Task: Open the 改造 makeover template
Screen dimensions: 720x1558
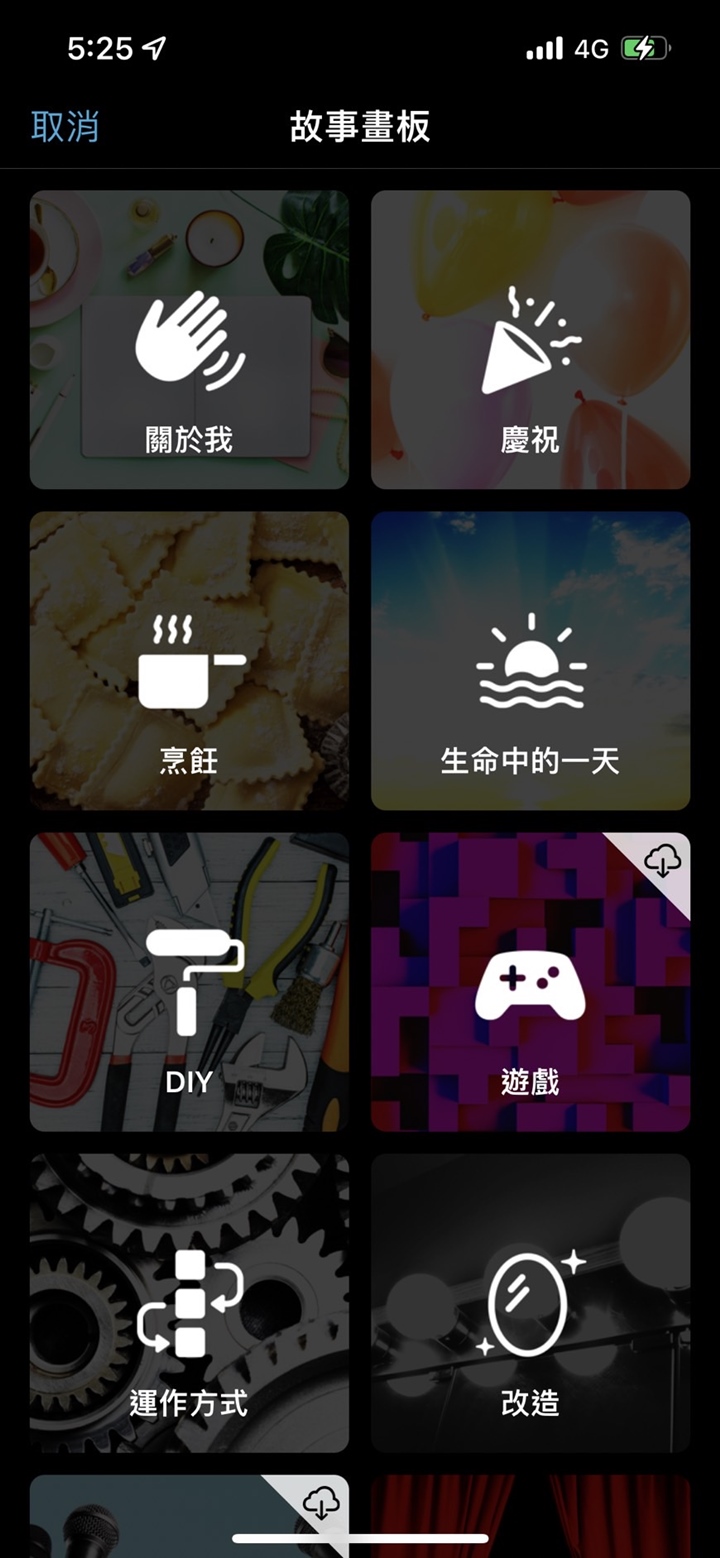Action: [529, 1303]
